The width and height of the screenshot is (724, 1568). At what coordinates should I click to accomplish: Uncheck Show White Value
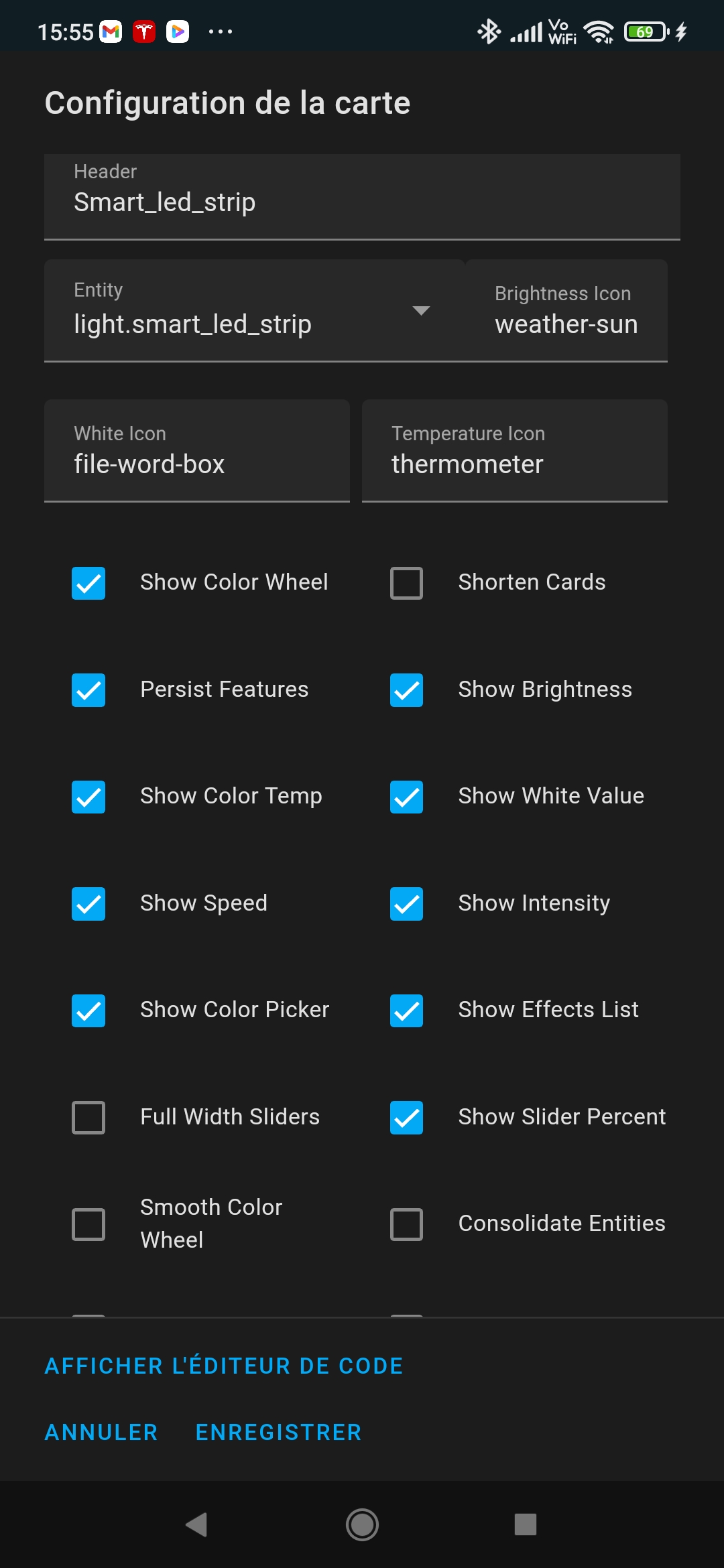406,797
